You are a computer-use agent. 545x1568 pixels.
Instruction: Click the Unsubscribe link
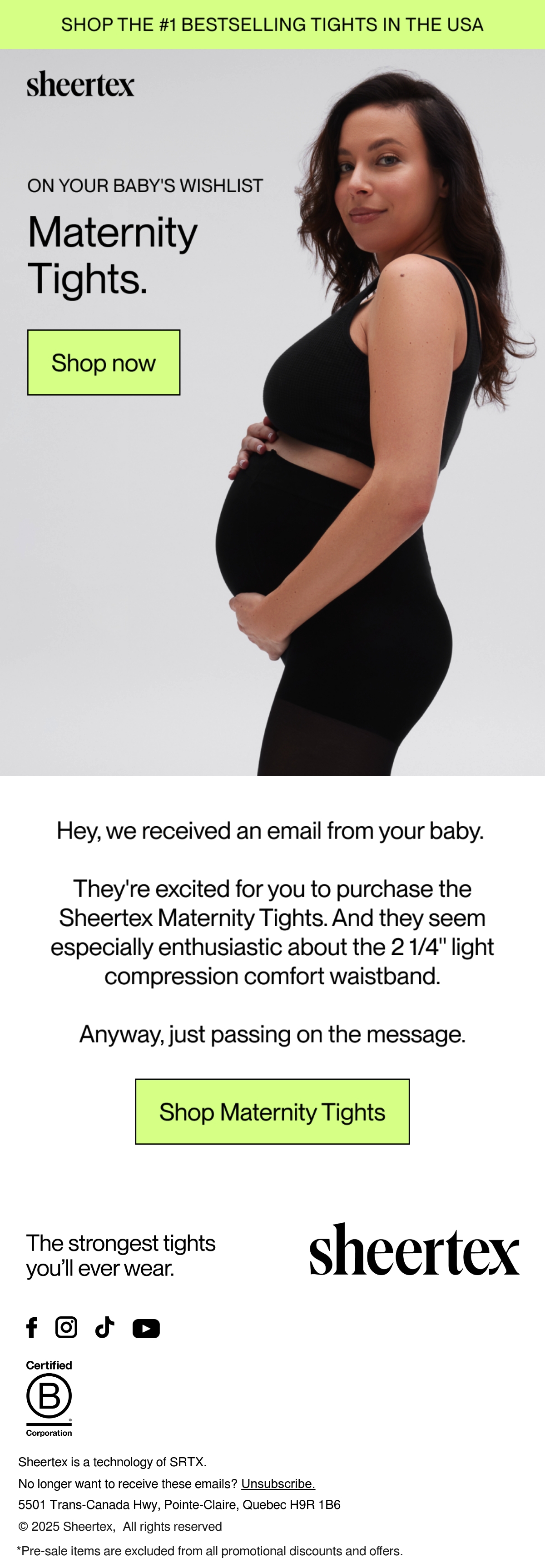(278, 1484)
